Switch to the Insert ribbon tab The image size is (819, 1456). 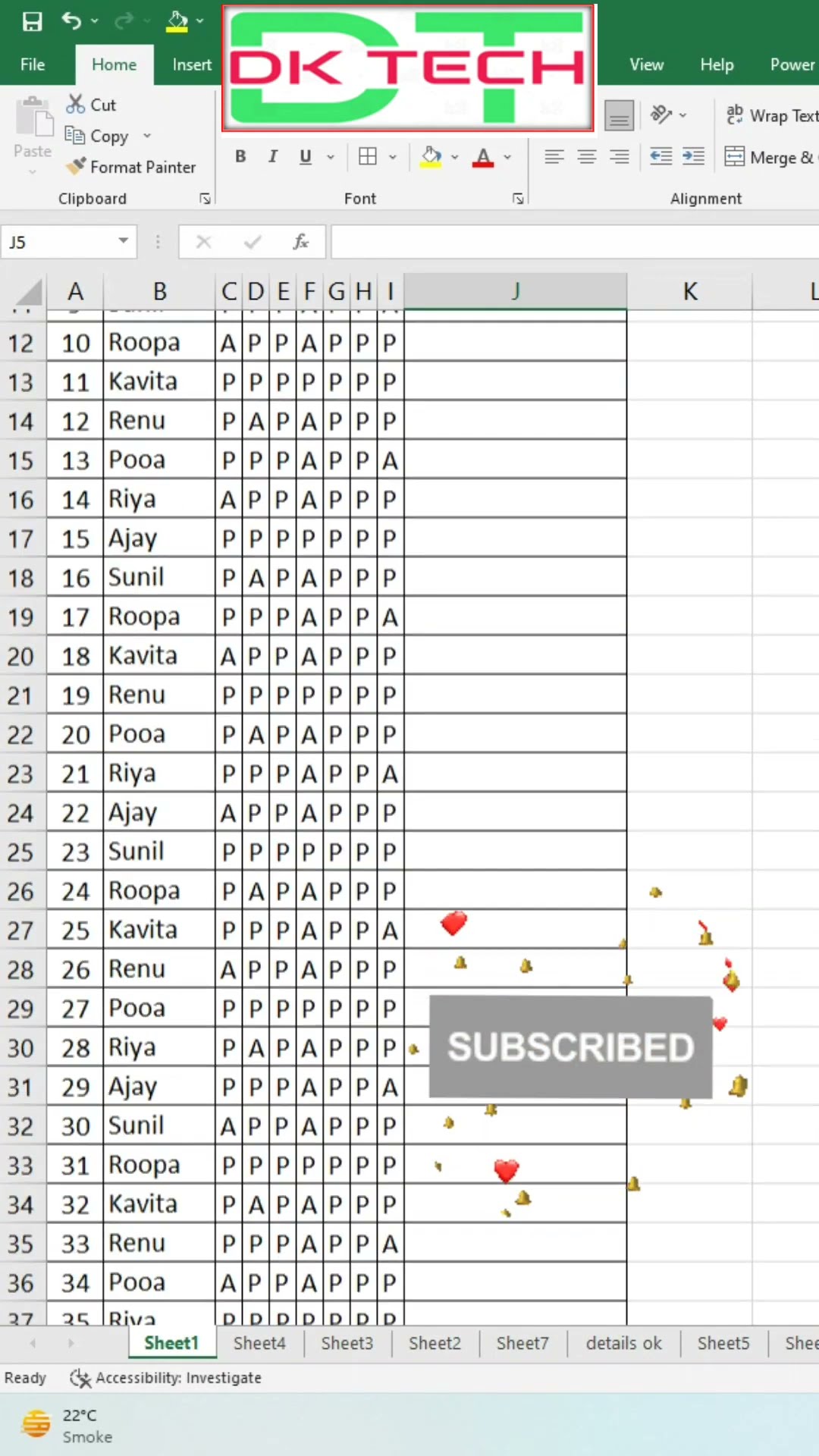191,64
